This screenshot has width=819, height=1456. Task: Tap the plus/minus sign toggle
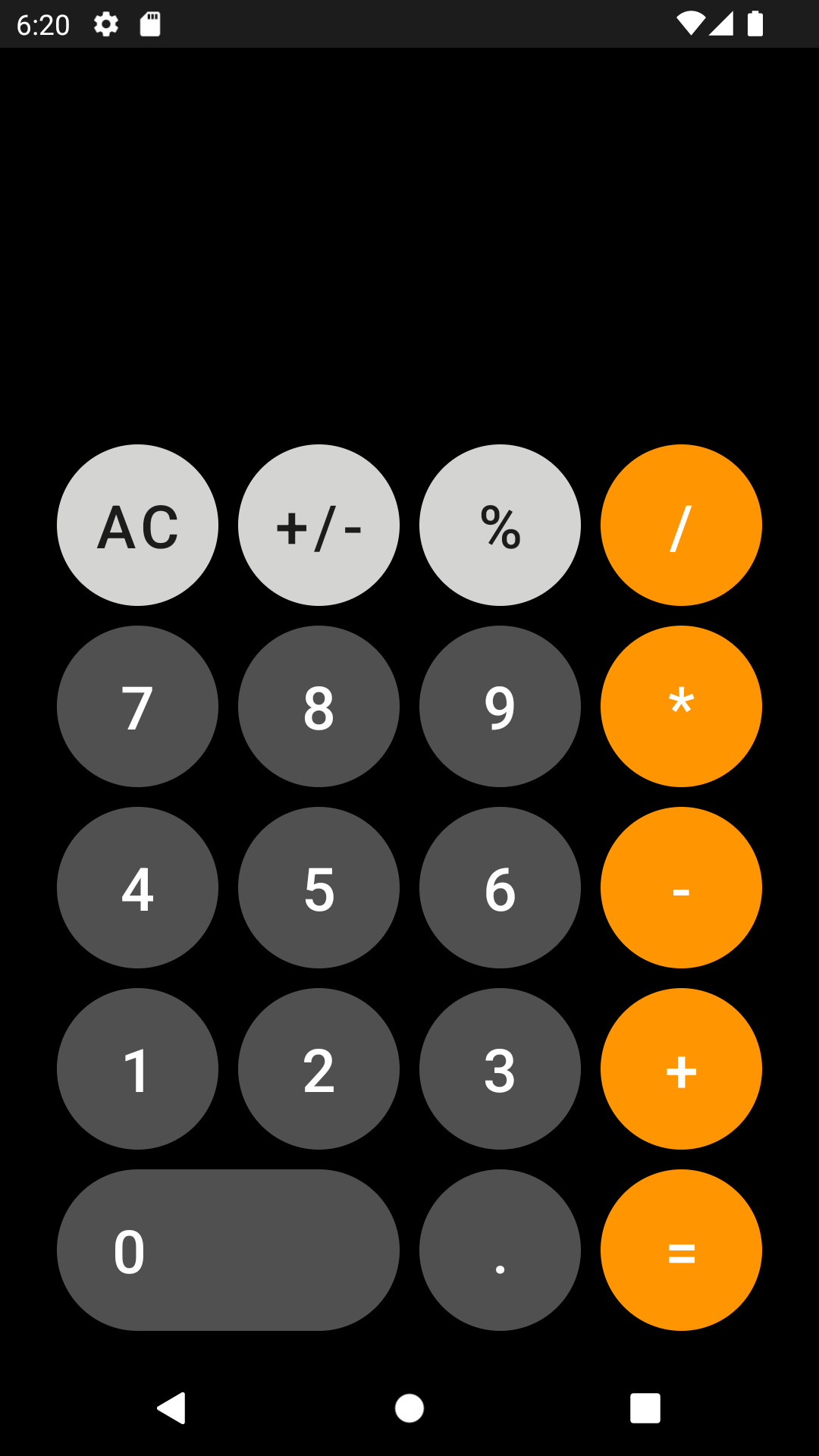(x=318, y=526)
